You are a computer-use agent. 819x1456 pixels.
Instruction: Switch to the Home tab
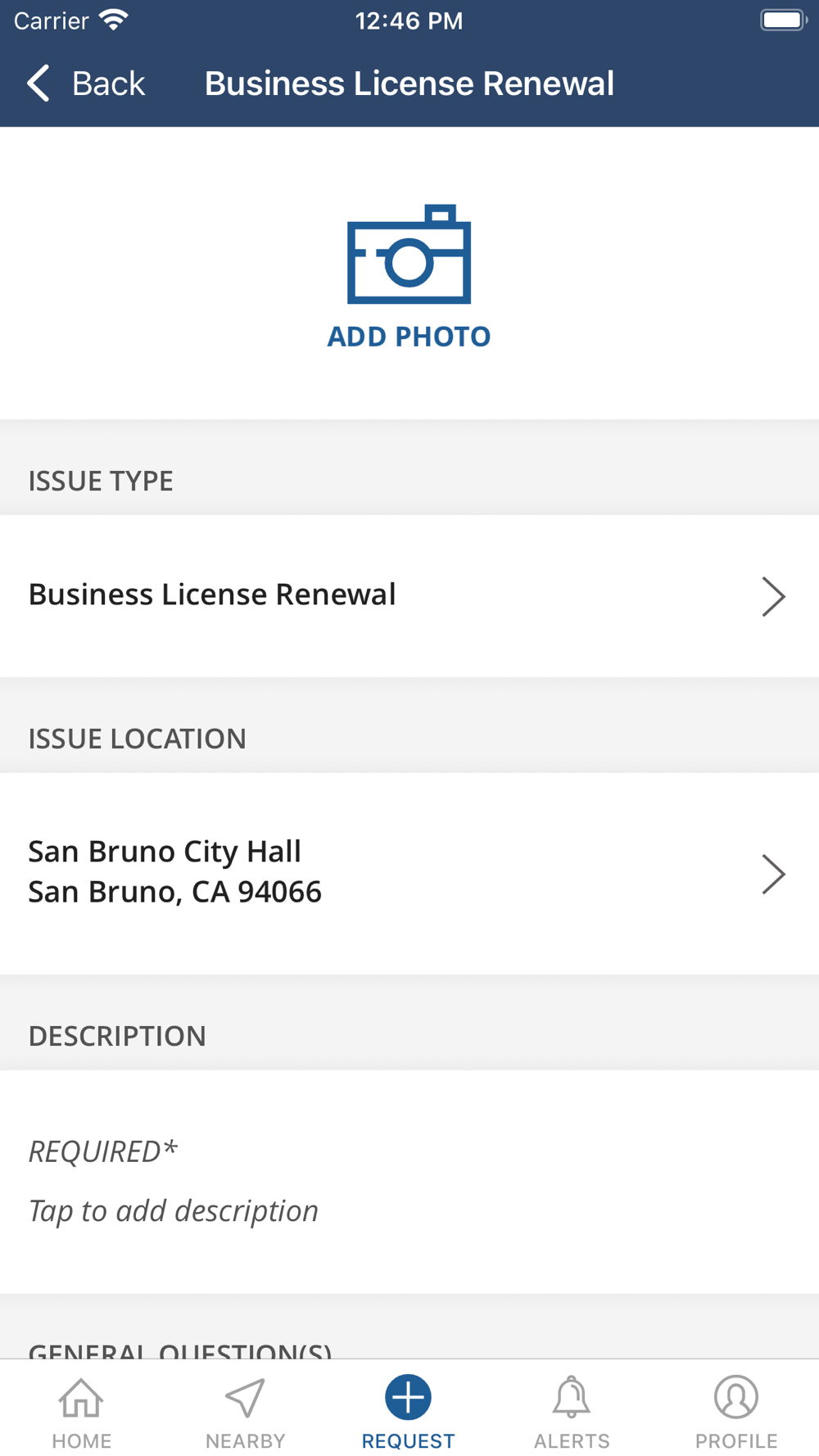point(81,1413)
